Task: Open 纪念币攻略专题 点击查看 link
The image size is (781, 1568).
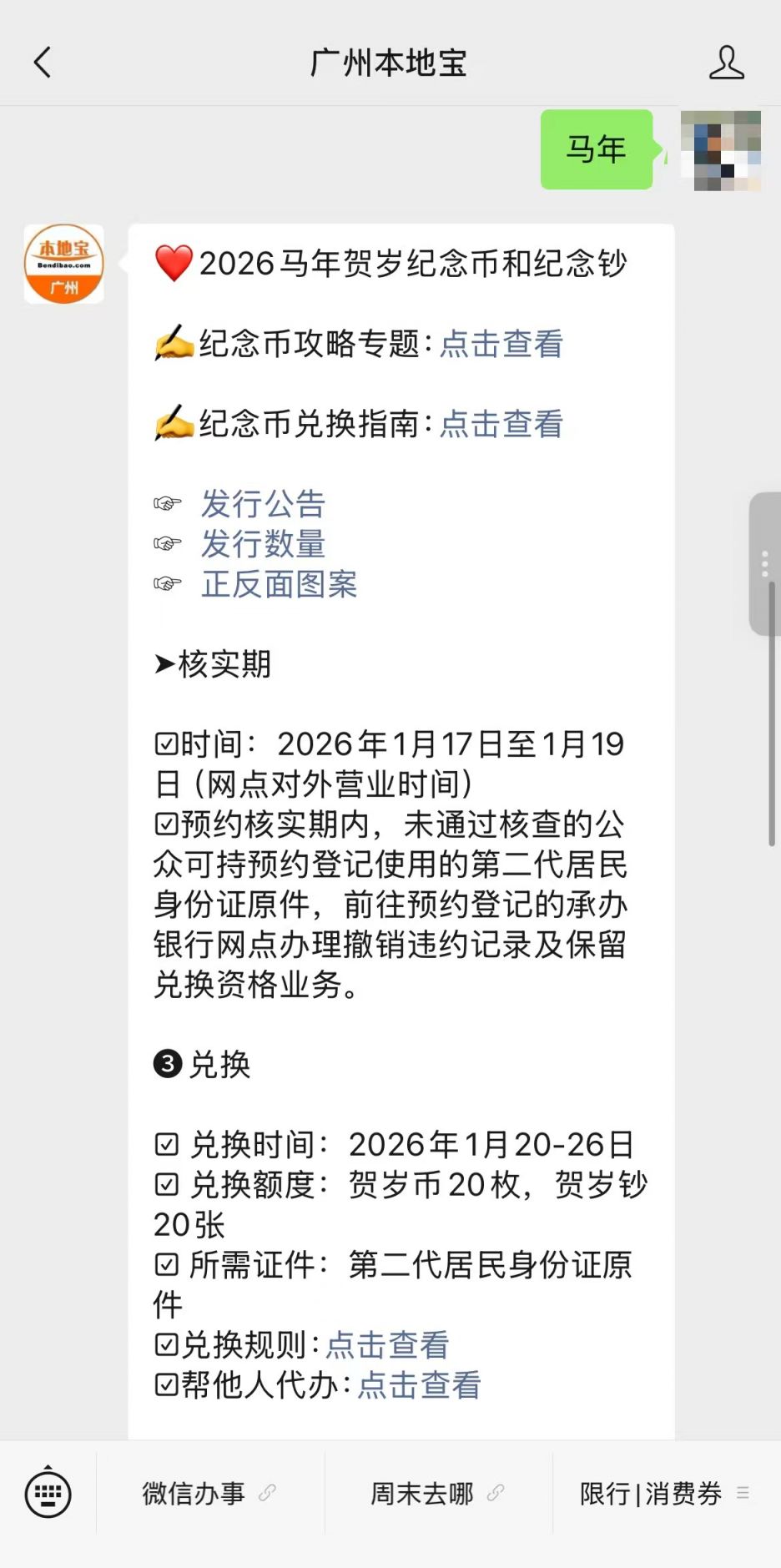Action: tap(501, 344)
